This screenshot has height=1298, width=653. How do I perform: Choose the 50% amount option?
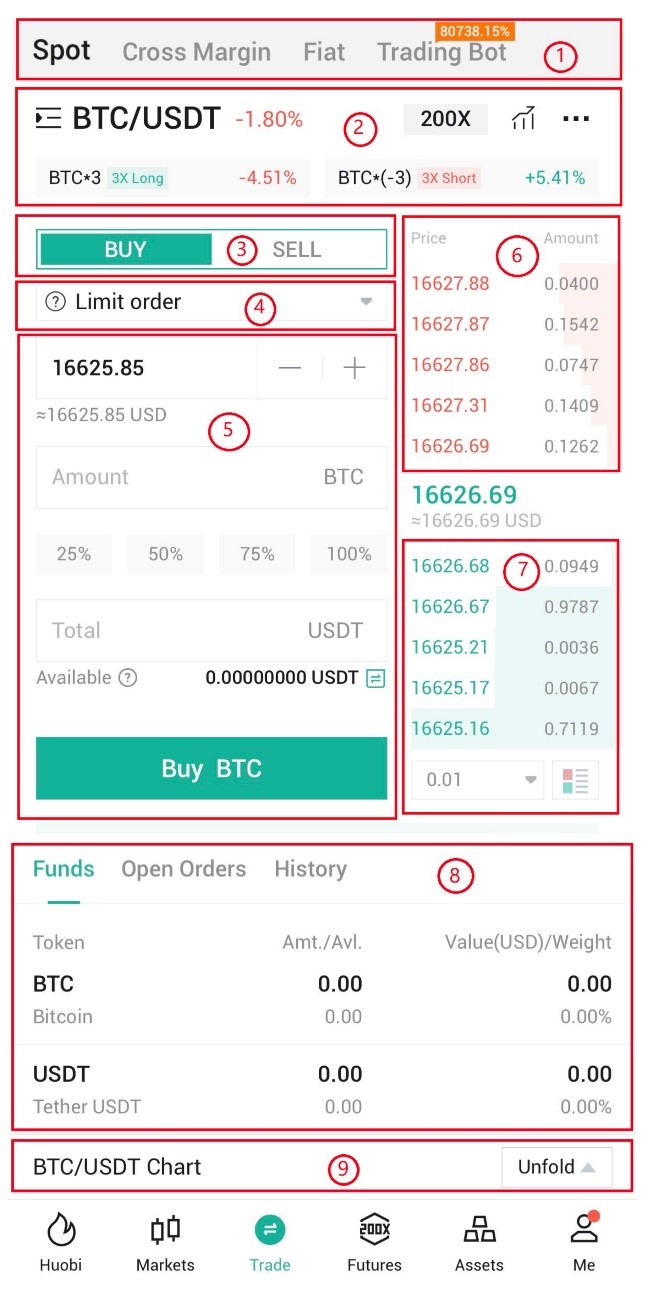click(165, 553)
